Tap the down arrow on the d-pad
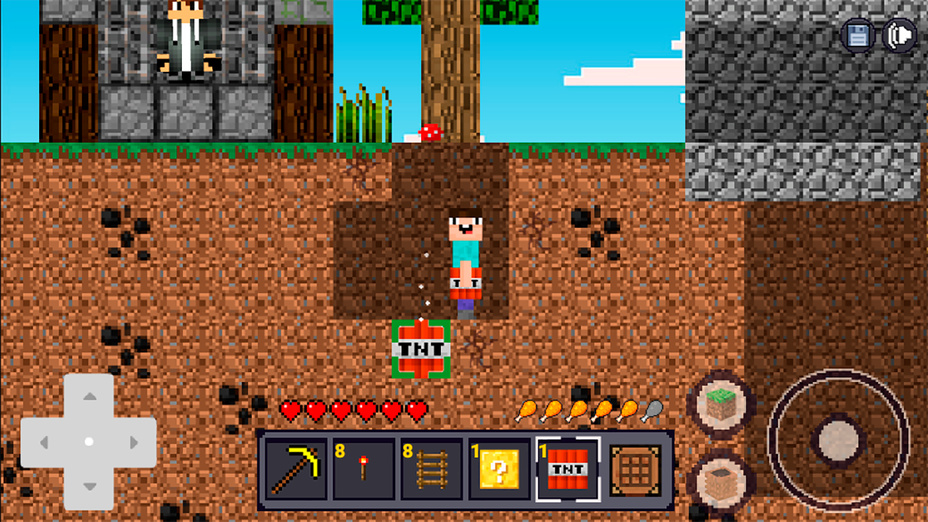Screen dimensions: 928x522 (x=89, y=487)
